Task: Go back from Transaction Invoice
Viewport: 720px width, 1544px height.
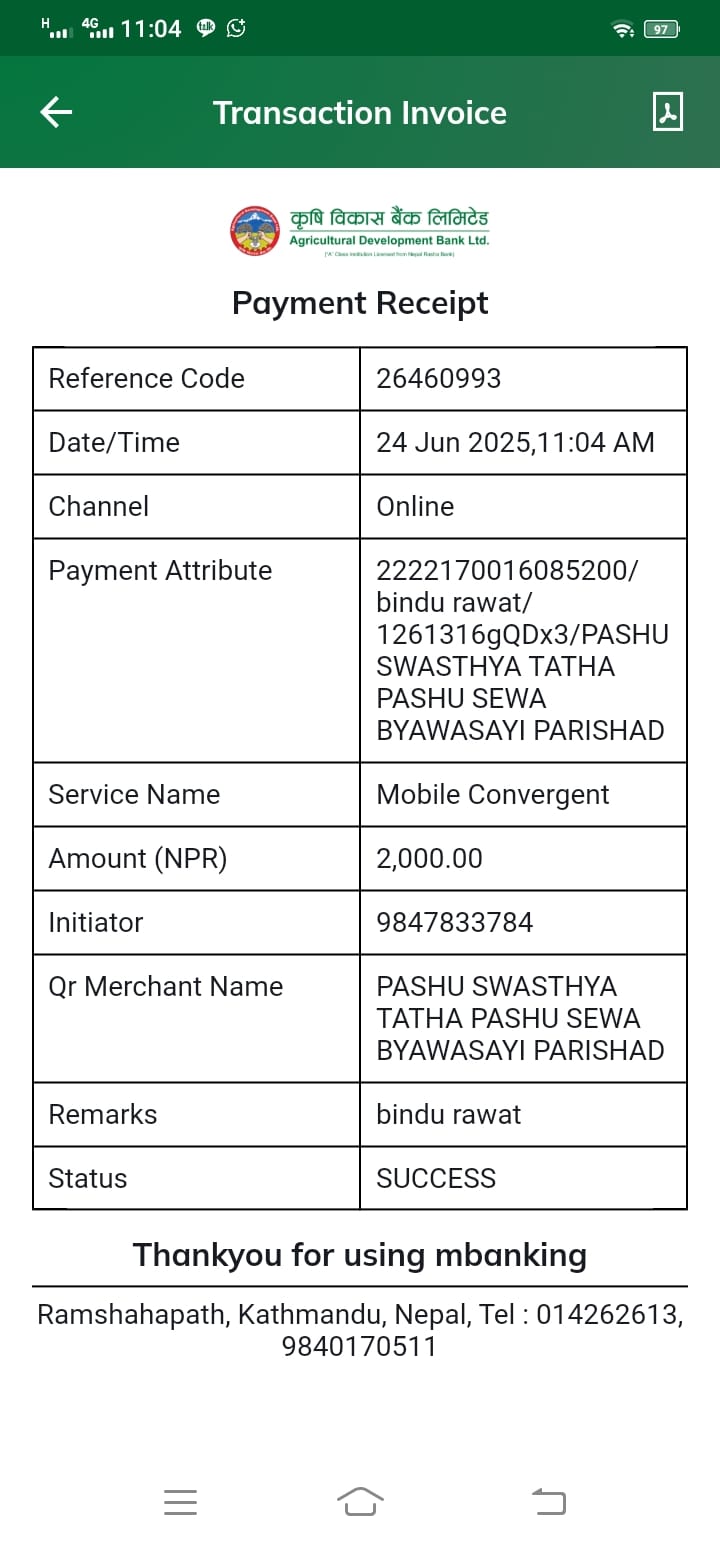Action: click(x=56, y=112)
